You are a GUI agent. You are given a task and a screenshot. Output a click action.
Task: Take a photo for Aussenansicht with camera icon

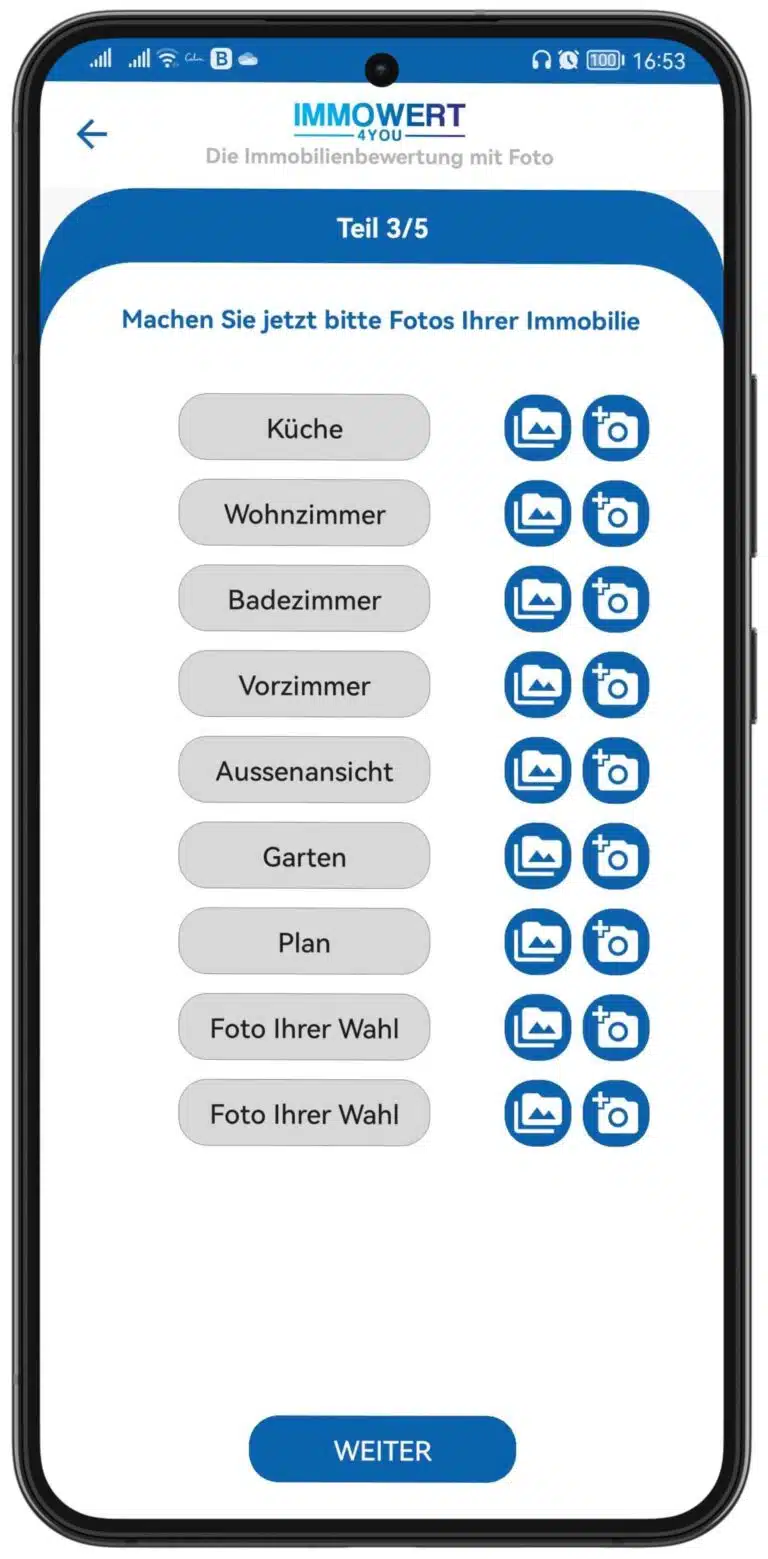(x=616, y=770)
